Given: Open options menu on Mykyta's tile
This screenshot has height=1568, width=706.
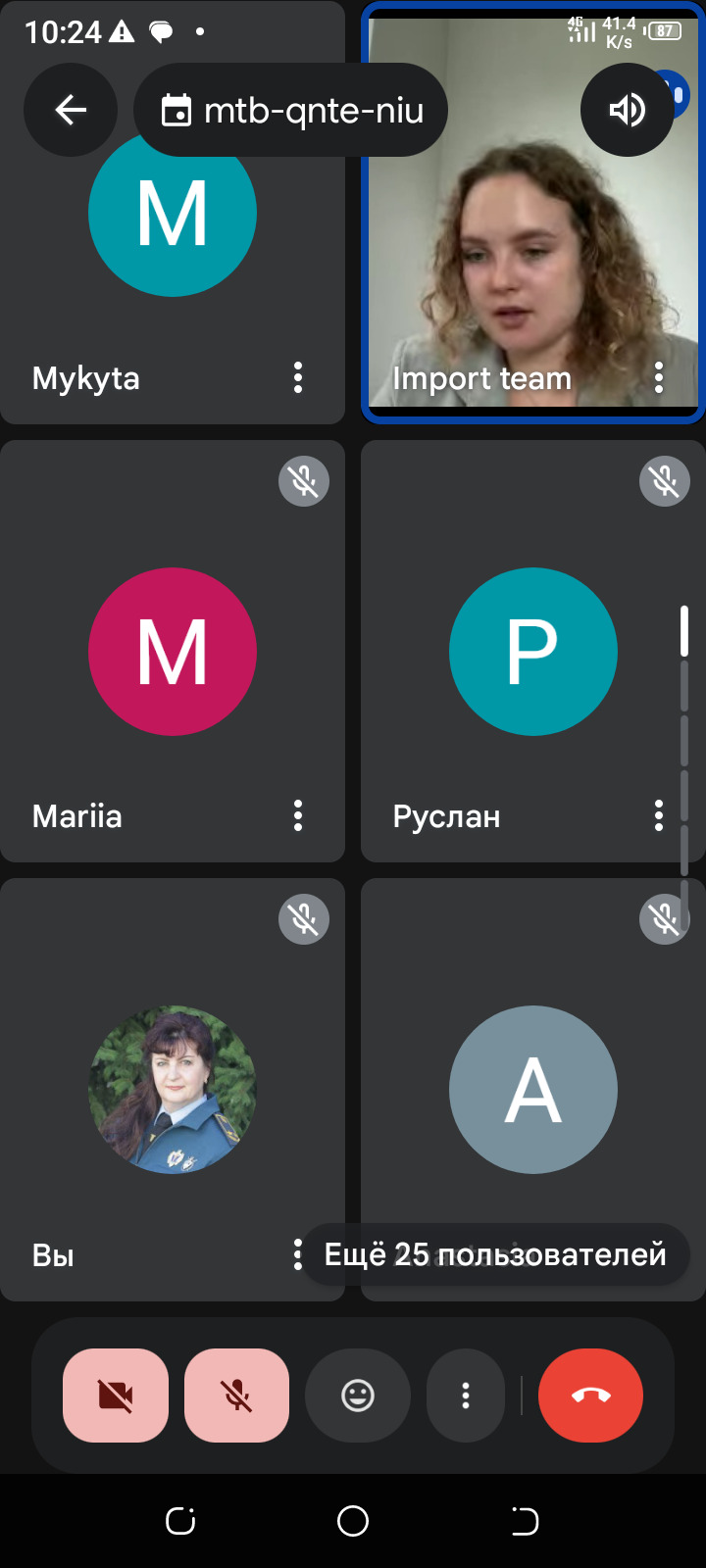Looking at the screenshot, I should [x=298, y=377].
